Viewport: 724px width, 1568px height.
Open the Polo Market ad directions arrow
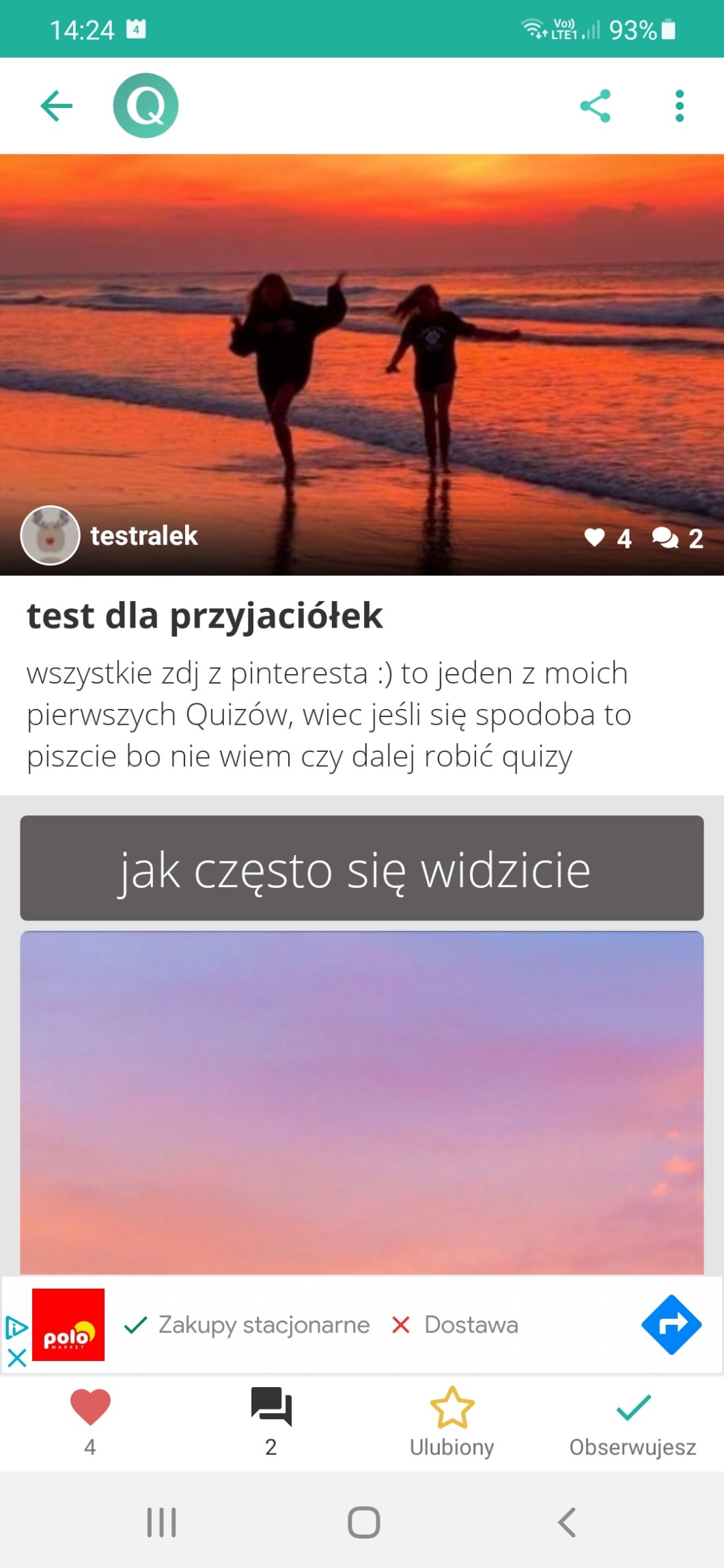(671, 1324)
